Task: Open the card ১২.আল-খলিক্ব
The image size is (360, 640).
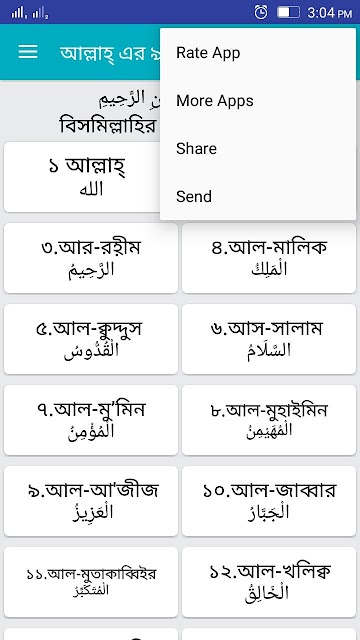Action: 269,582
